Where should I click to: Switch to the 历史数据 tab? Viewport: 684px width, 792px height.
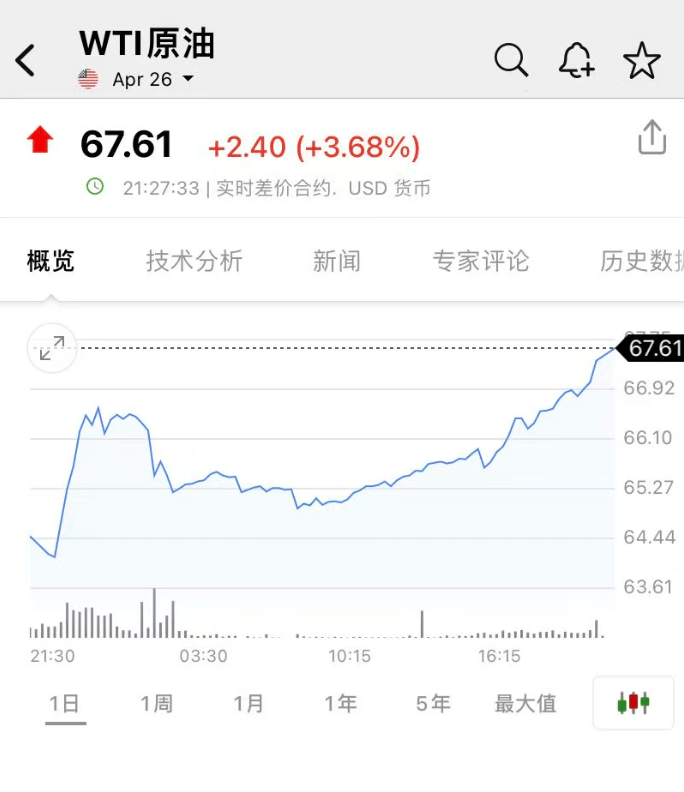640,262
